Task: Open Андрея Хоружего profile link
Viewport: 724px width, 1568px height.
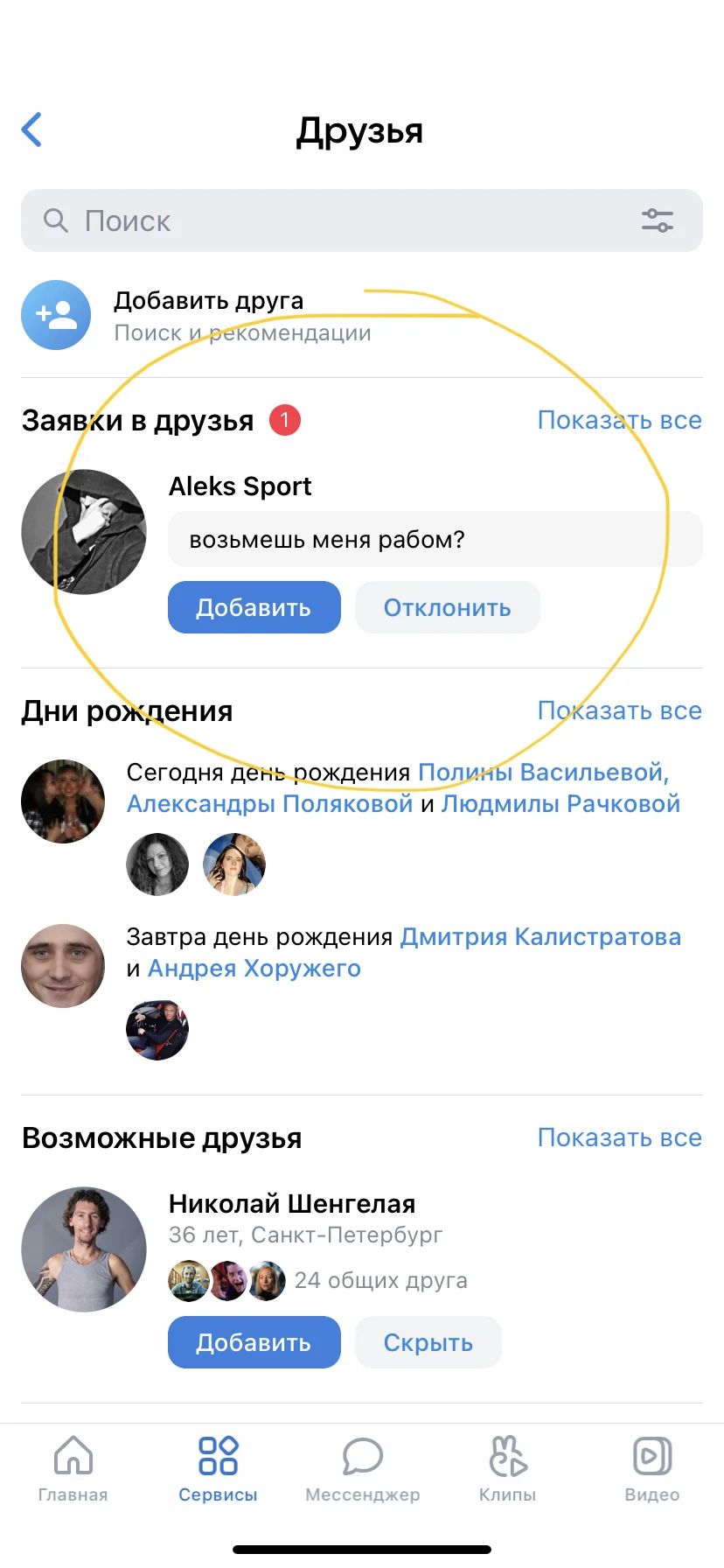Action: coord(254,969)
